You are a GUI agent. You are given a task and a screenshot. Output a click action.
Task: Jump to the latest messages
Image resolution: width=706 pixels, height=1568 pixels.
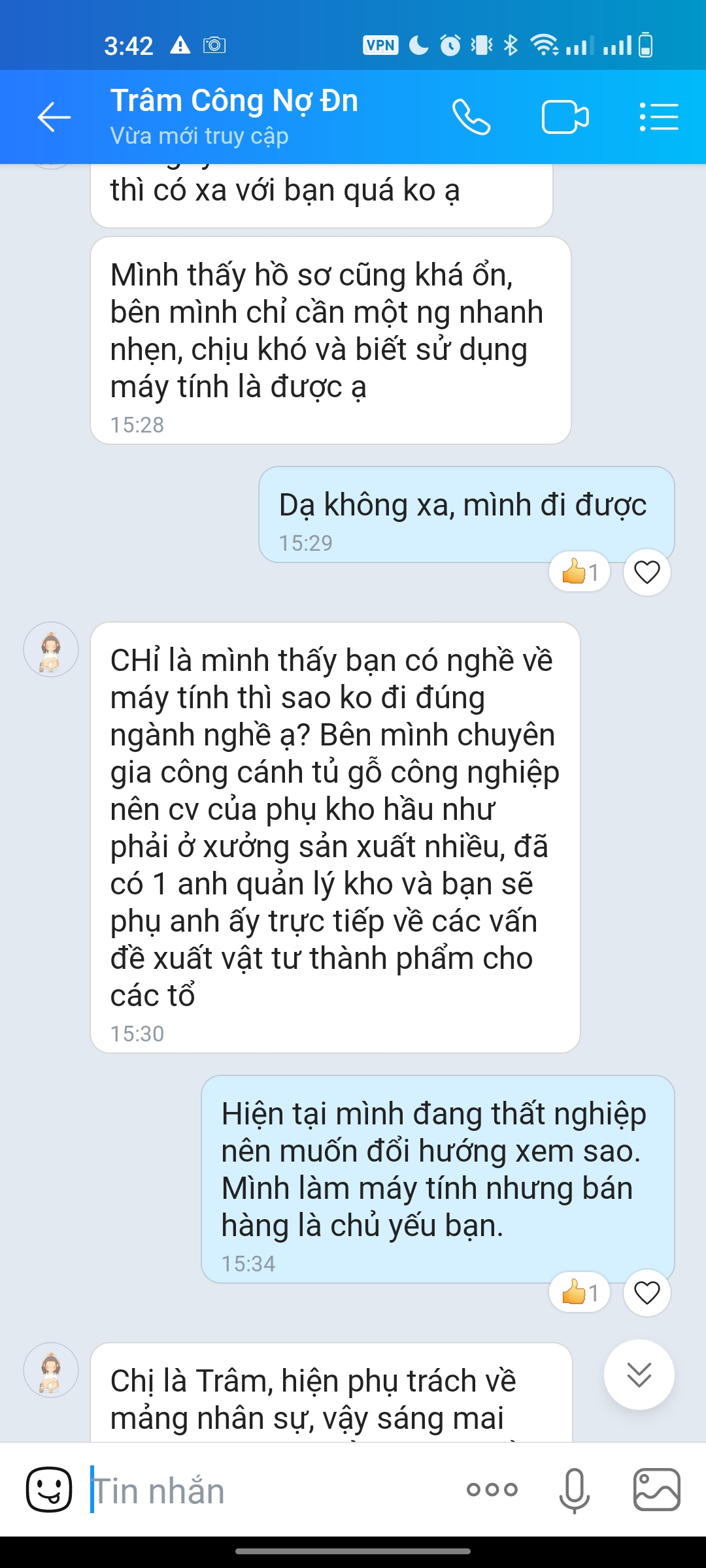point(639,1375)
